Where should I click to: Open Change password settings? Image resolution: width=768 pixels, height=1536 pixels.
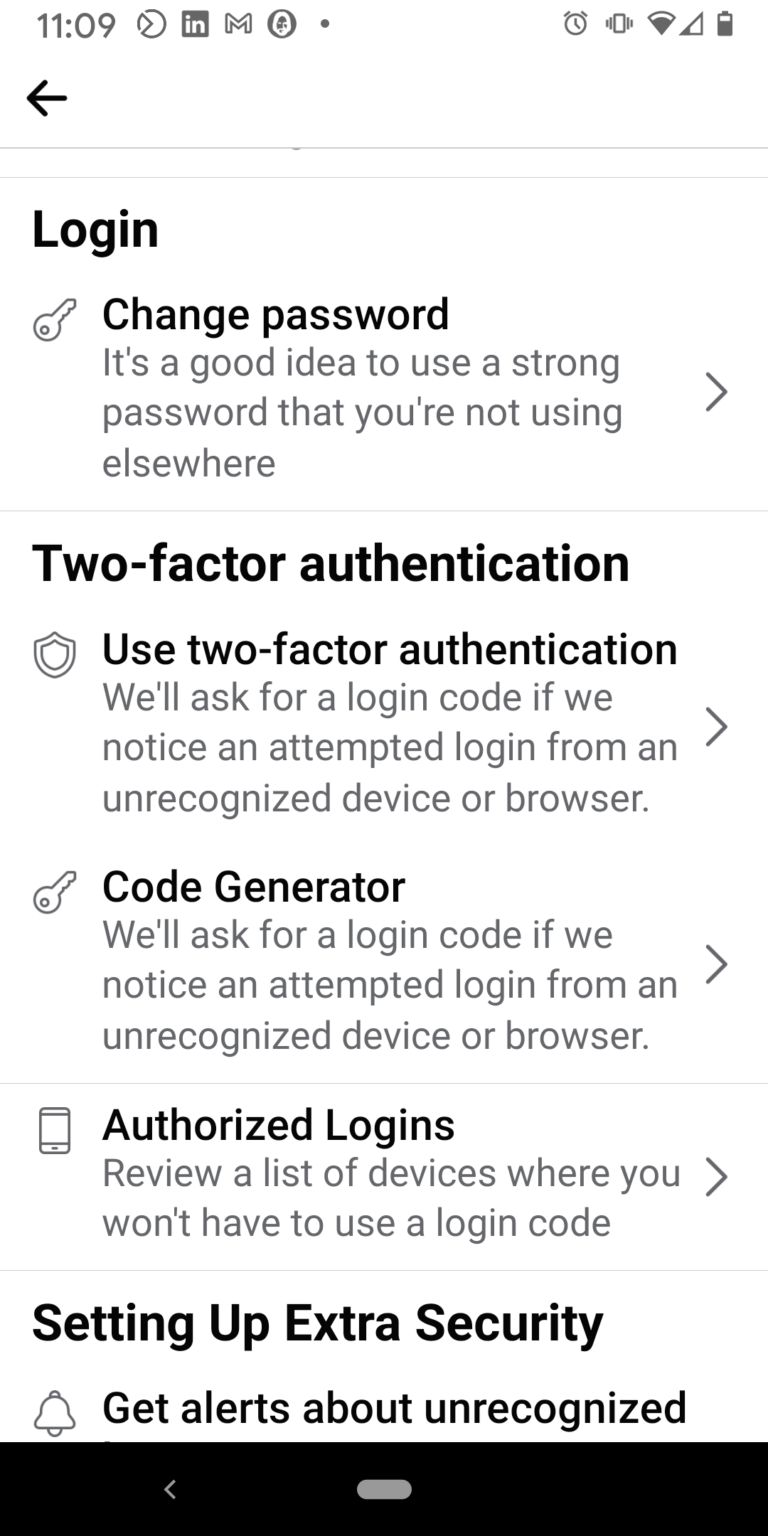tap(384, 389)
